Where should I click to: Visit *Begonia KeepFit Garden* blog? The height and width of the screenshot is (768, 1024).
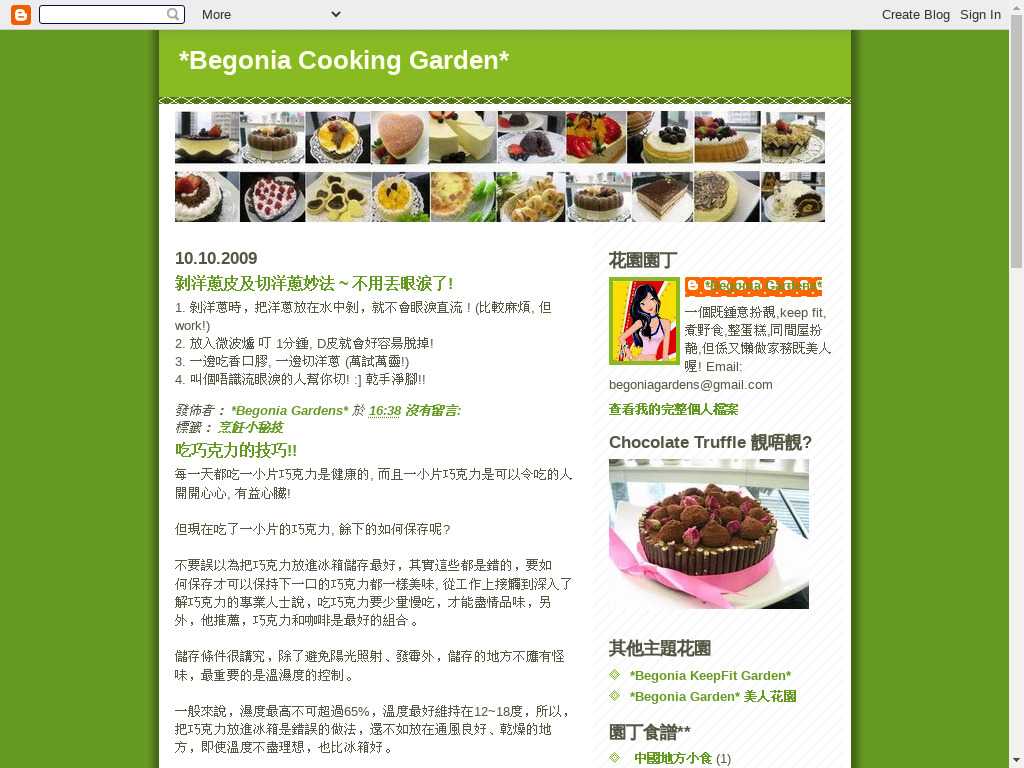pyautogui.click(x=710, y=676)
